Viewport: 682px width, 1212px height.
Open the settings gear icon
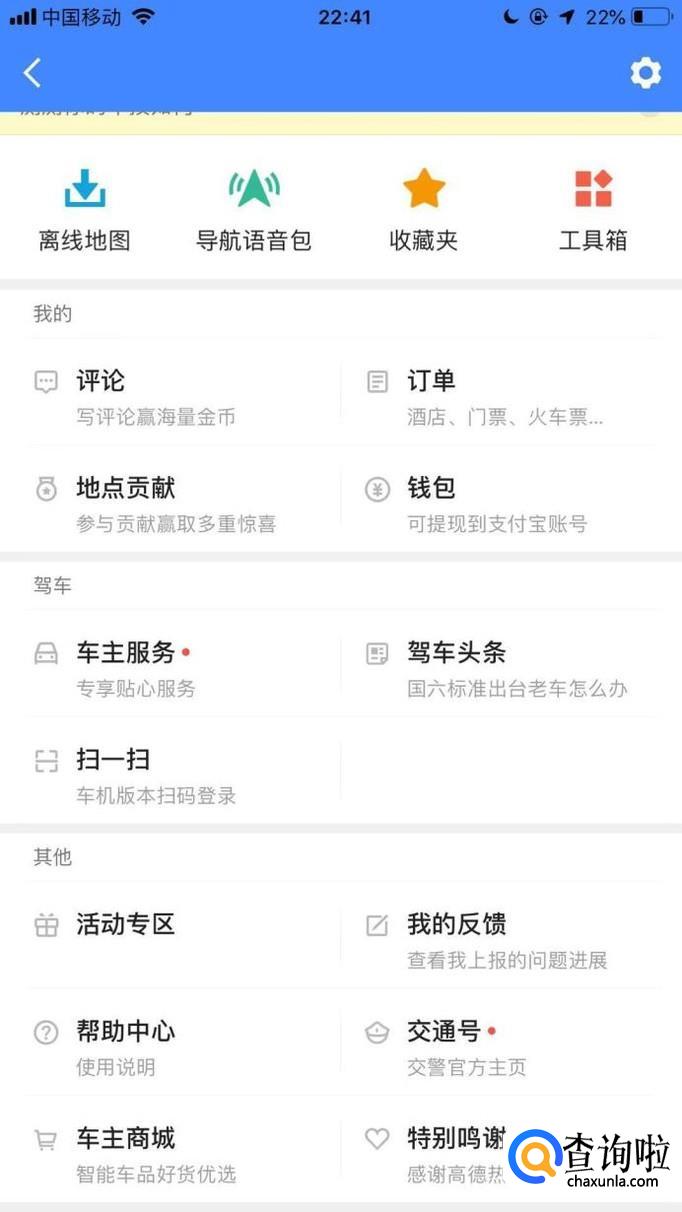click(645, 73)
